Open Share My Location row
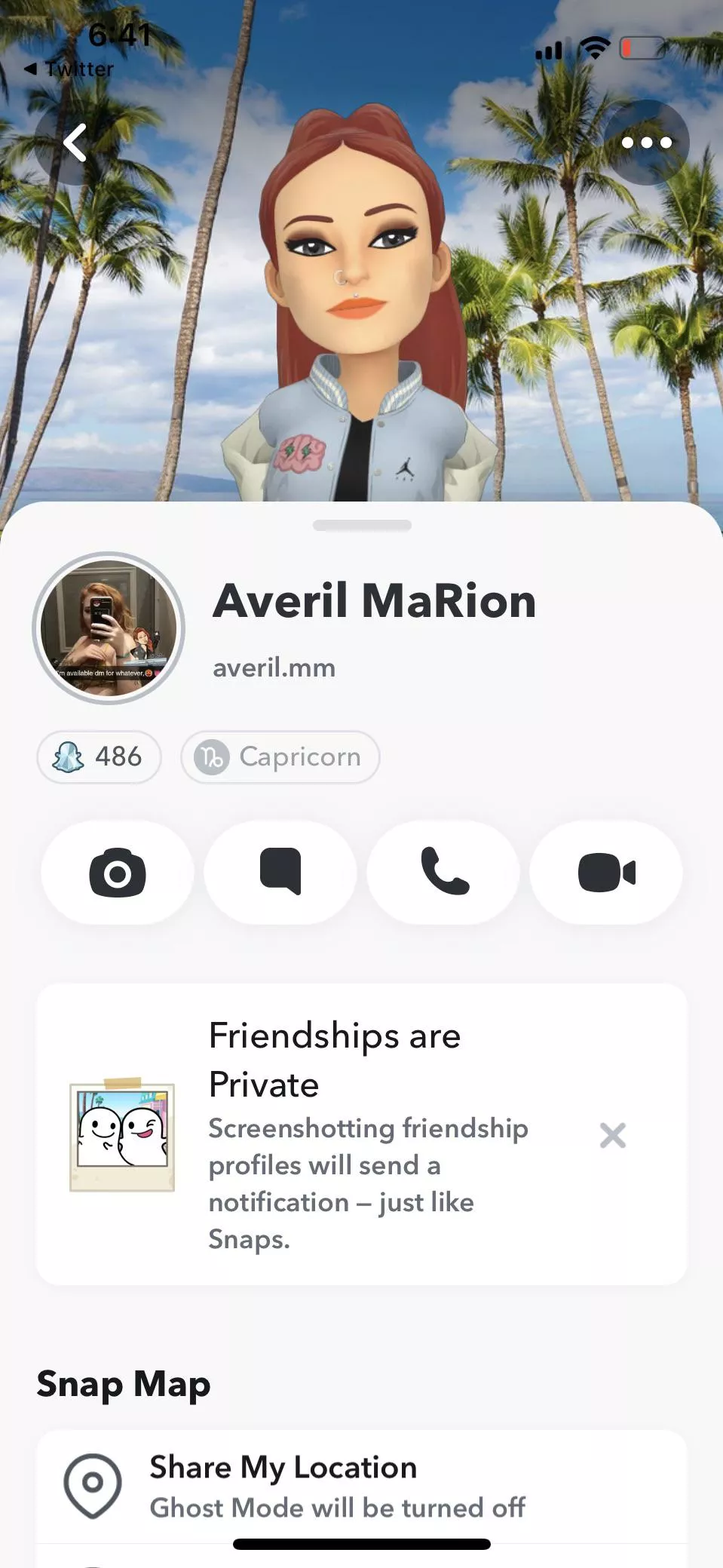This screenshot has width=723, height=1568. (x=362, y=1485)
